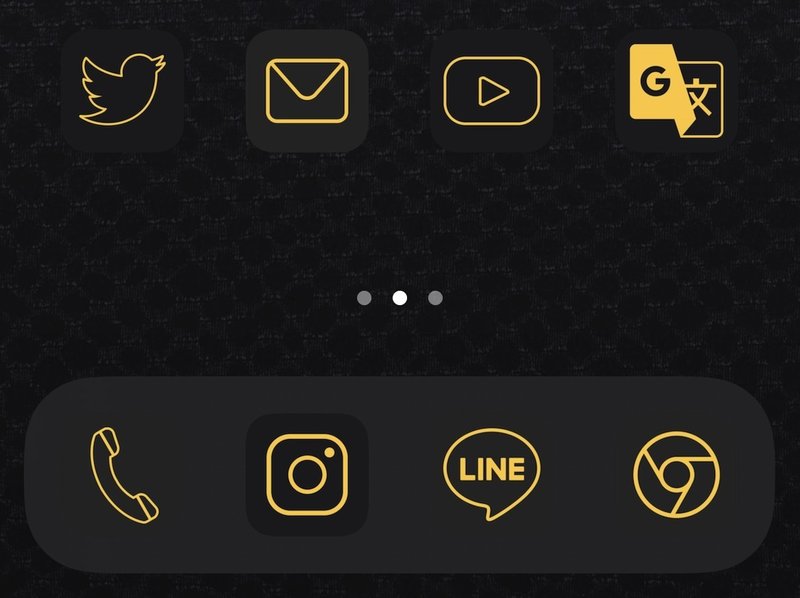Open the LINE messenger app
Screen dimensions: 800x598
point(491,473)
